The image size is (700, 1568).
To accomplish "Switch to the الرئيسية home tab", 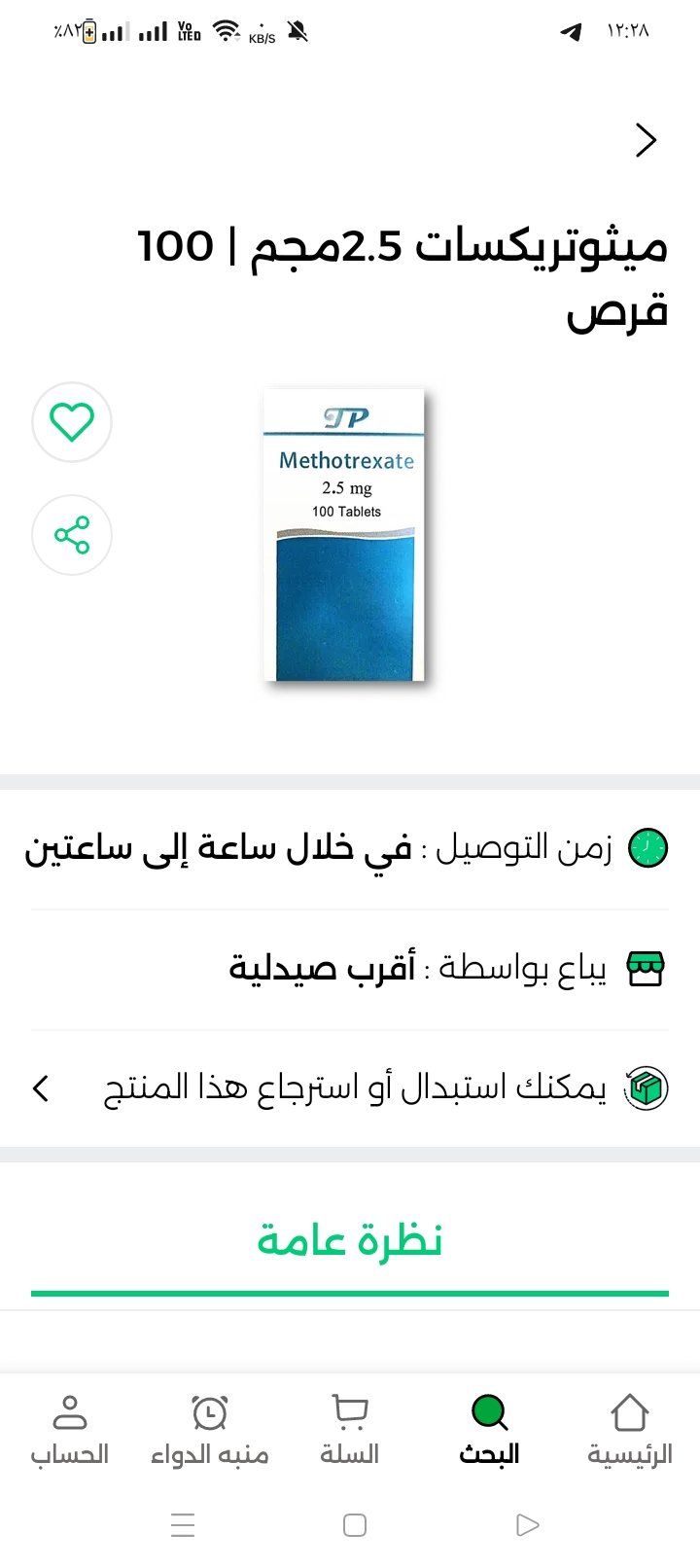I will [x=629, y=1429].
